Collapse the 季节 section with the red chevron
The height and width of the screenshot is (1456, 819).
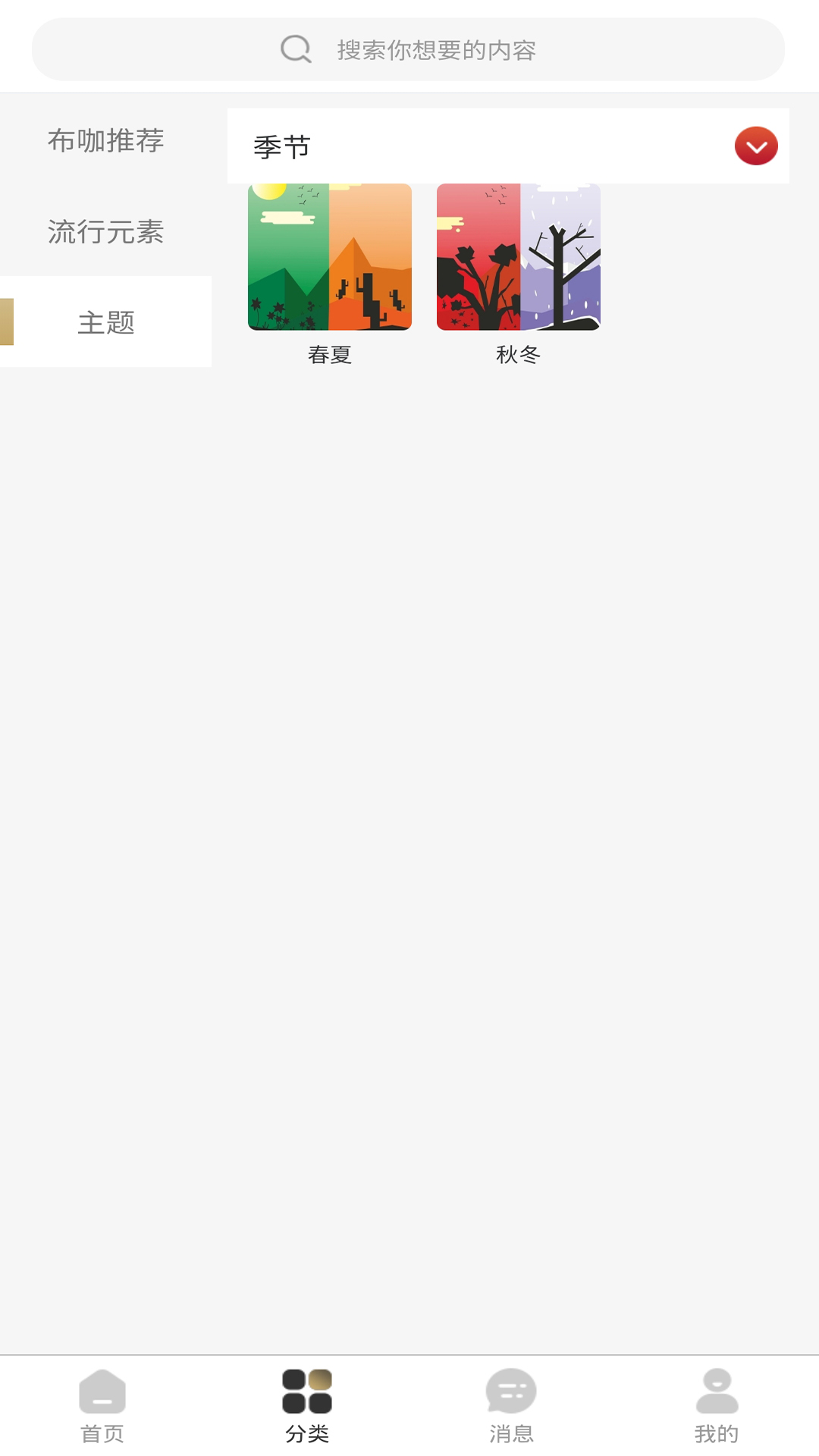pos(755,146)
